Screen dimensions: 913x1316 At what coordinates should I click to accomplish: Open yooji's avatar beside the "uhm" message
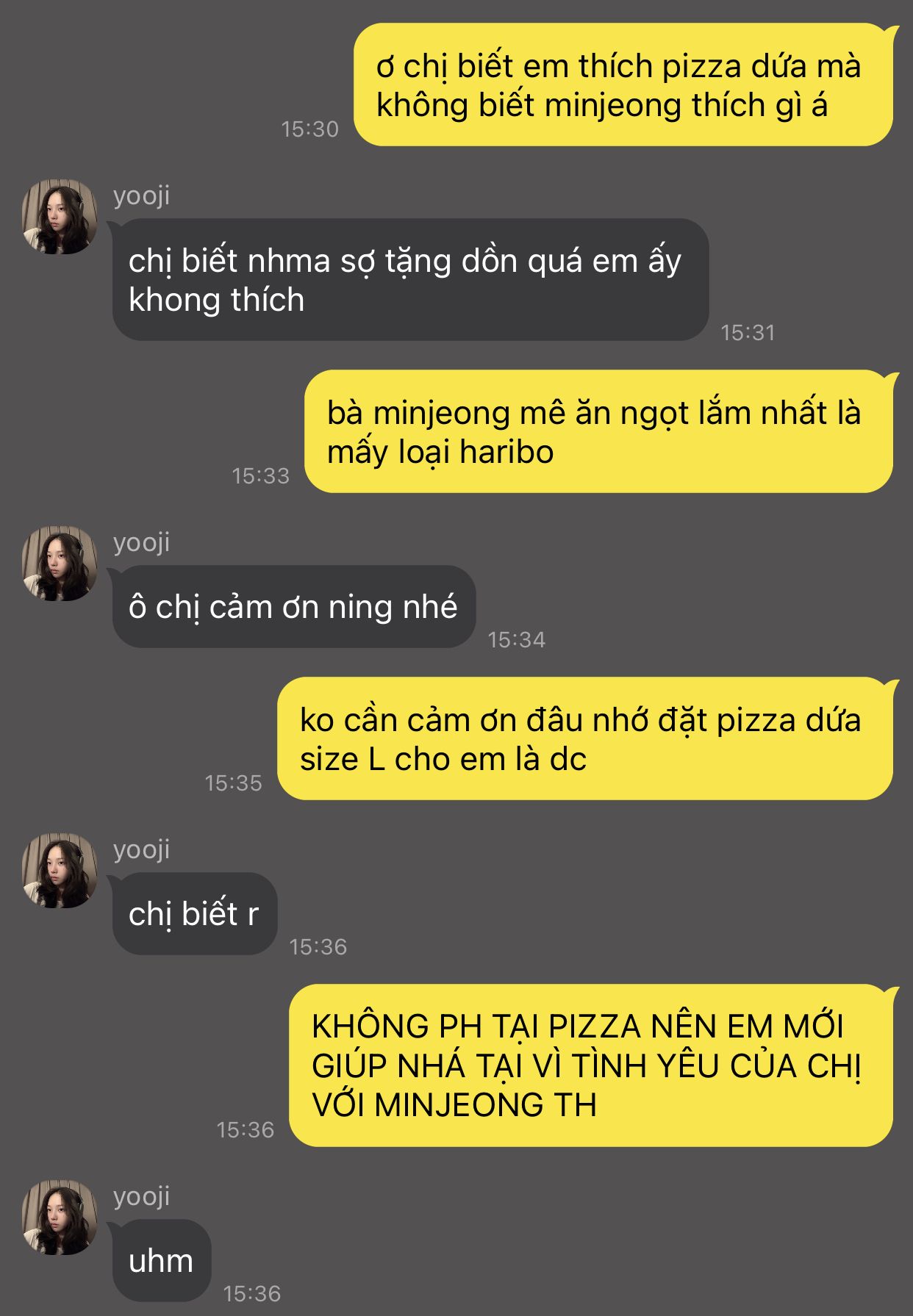click(x=60, y=1218)
